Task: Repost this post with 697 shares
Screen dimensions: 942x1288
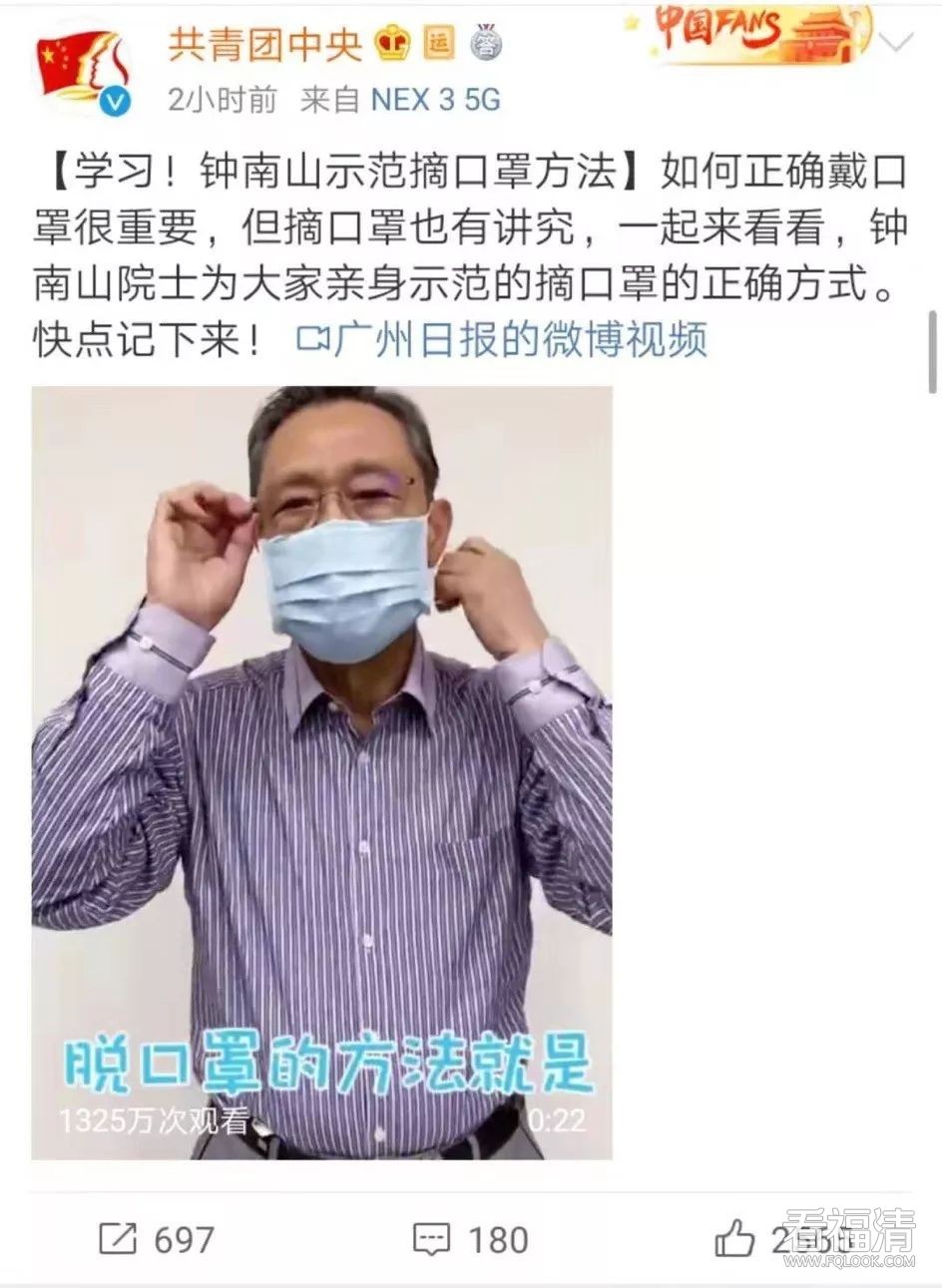Action: [157, 1239]
